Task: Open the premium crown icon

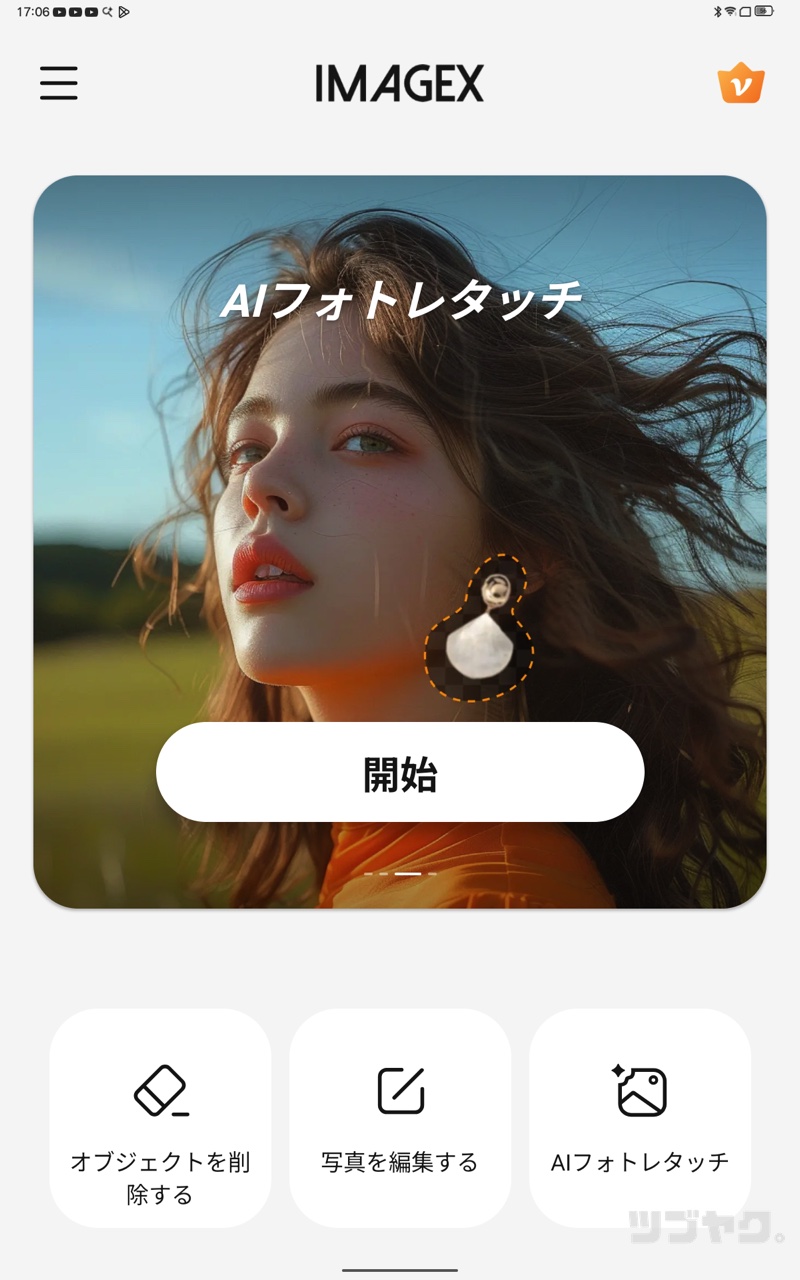Action: pyautogui.click(x=740, y=84)
